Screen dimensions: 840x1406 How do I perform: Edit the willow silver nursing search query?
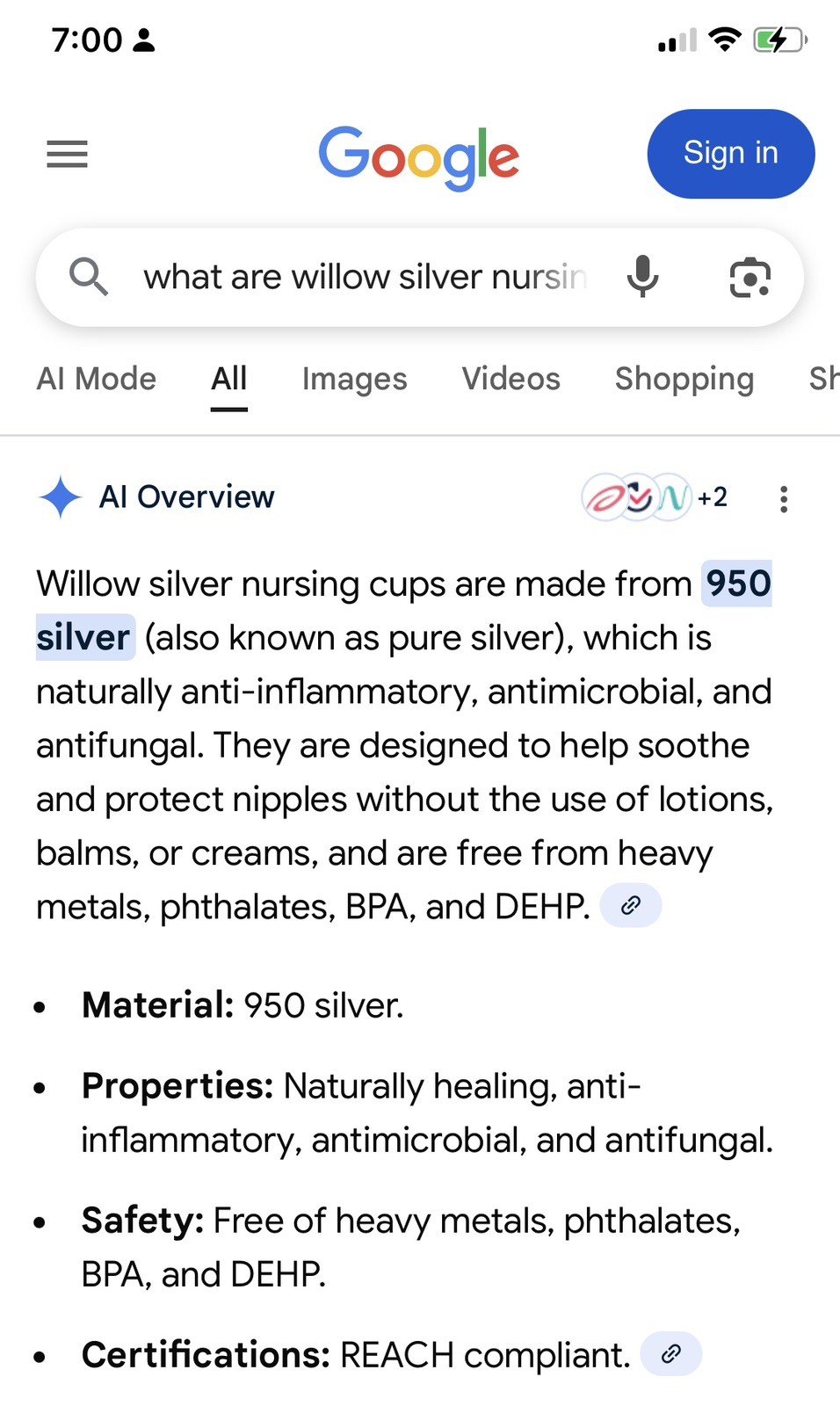click(x=365, y=278)
